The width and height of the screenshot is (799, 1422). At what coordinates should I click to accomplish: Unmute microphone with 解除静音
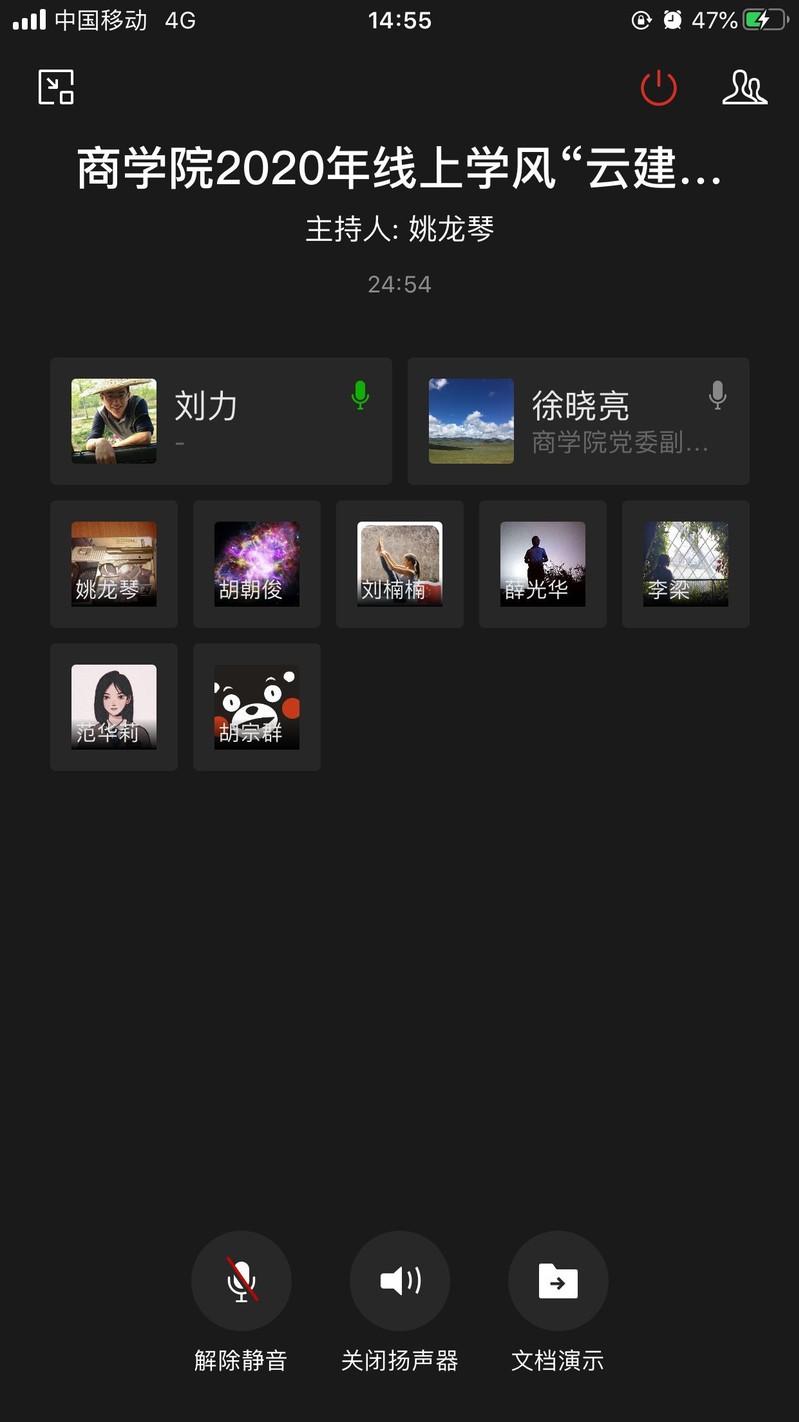241,1281
